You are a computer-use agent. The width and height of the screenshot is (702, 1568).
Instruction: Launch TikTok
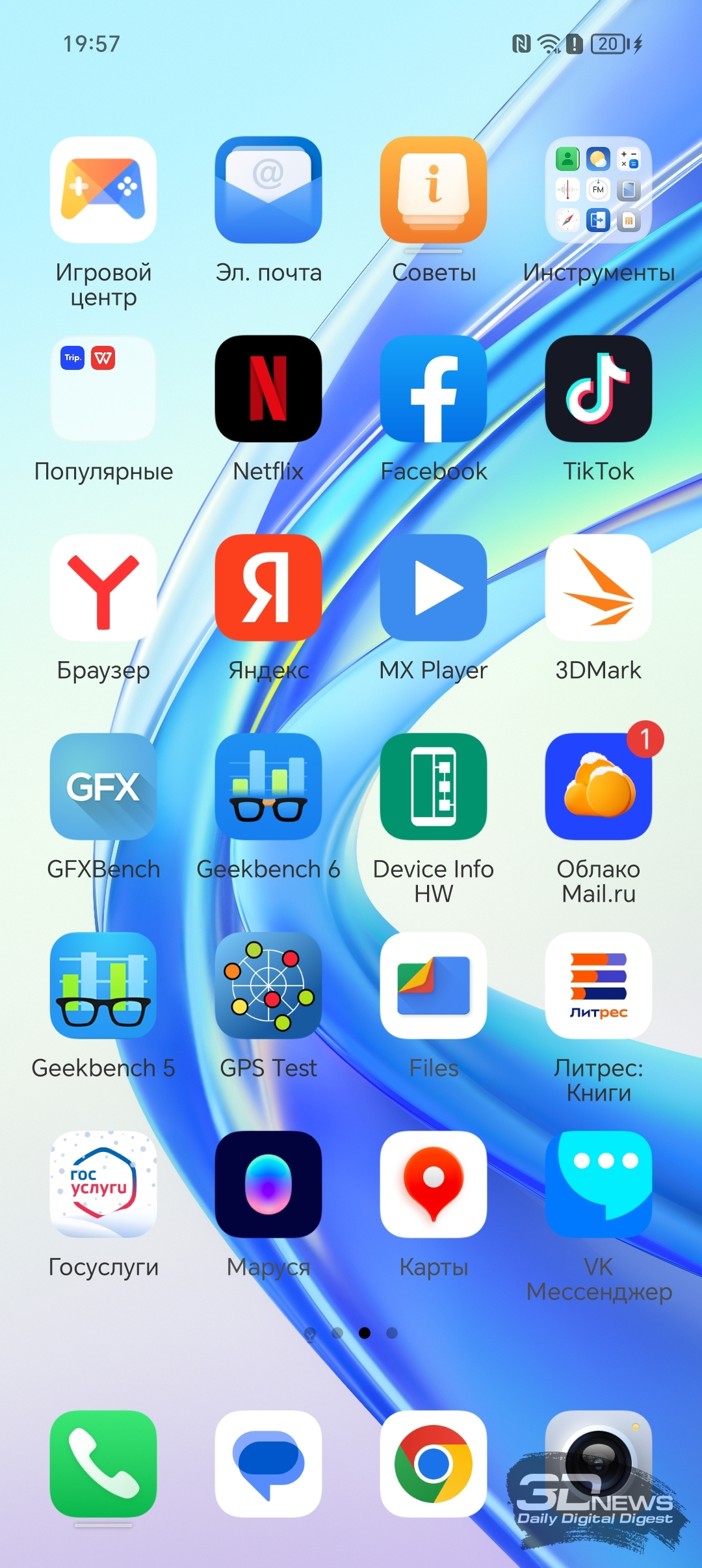tap(599, 389)
